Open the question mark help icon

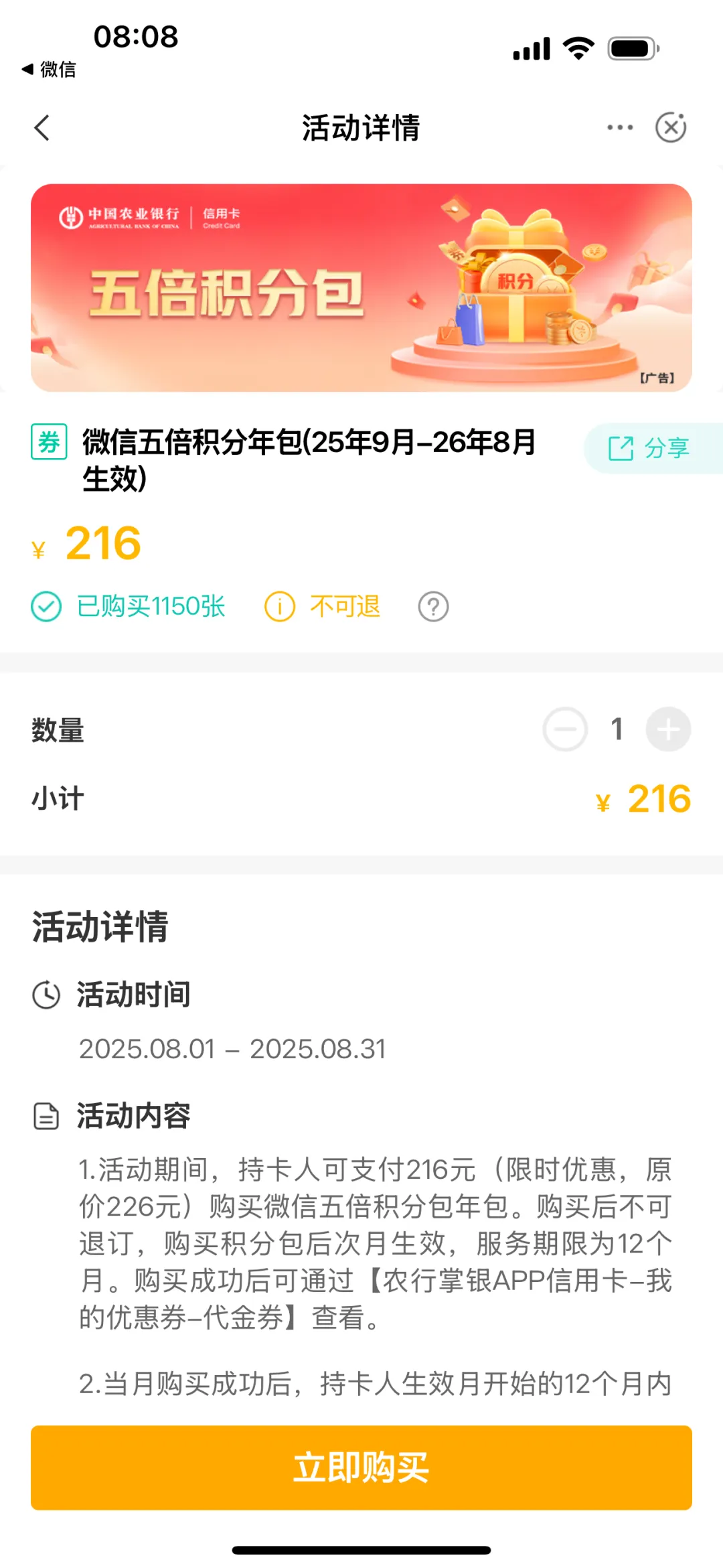pyautogui.click(x=433, y=607)
